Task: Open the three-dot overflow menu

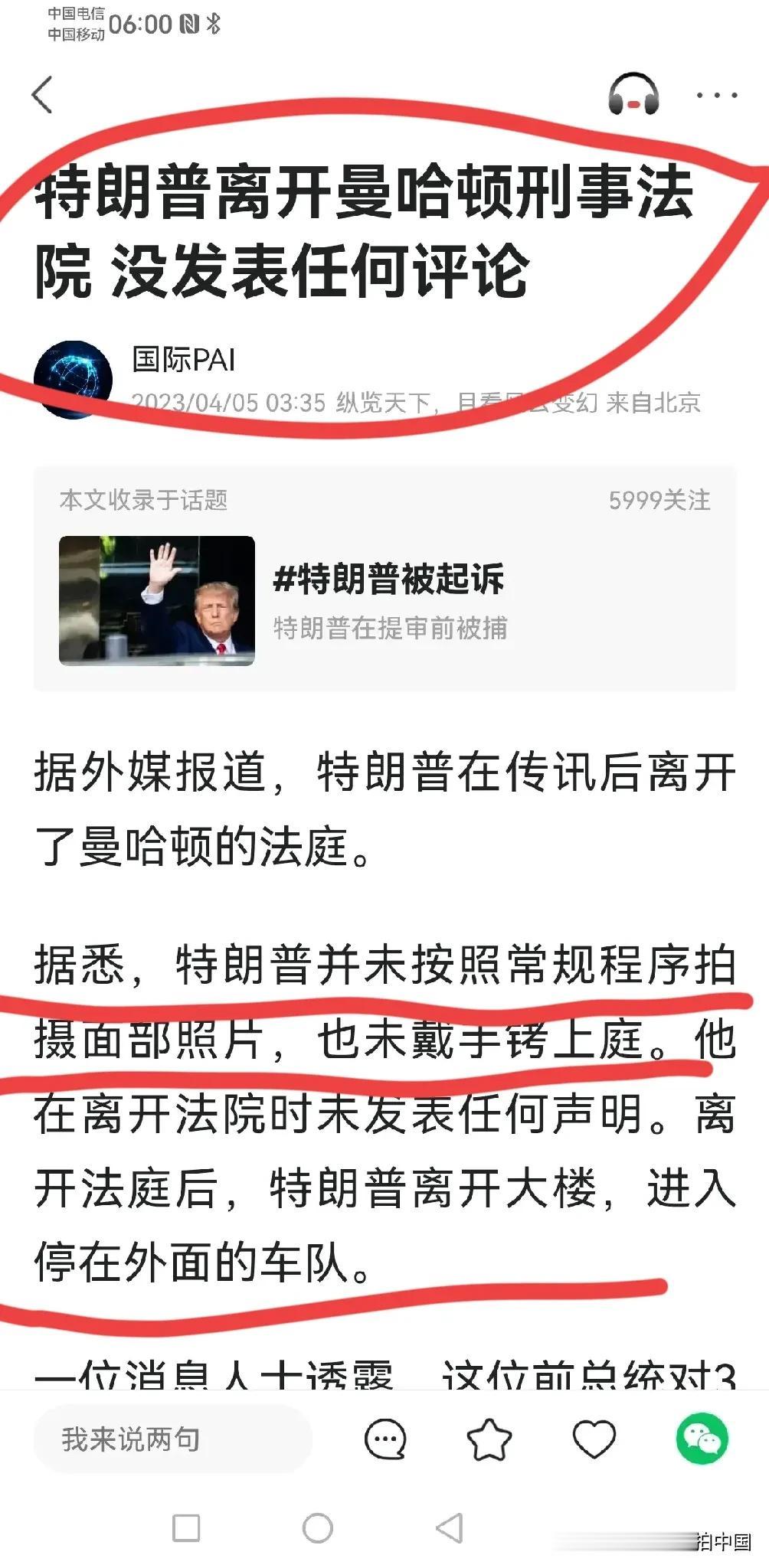Action: [x=716, y=96]
